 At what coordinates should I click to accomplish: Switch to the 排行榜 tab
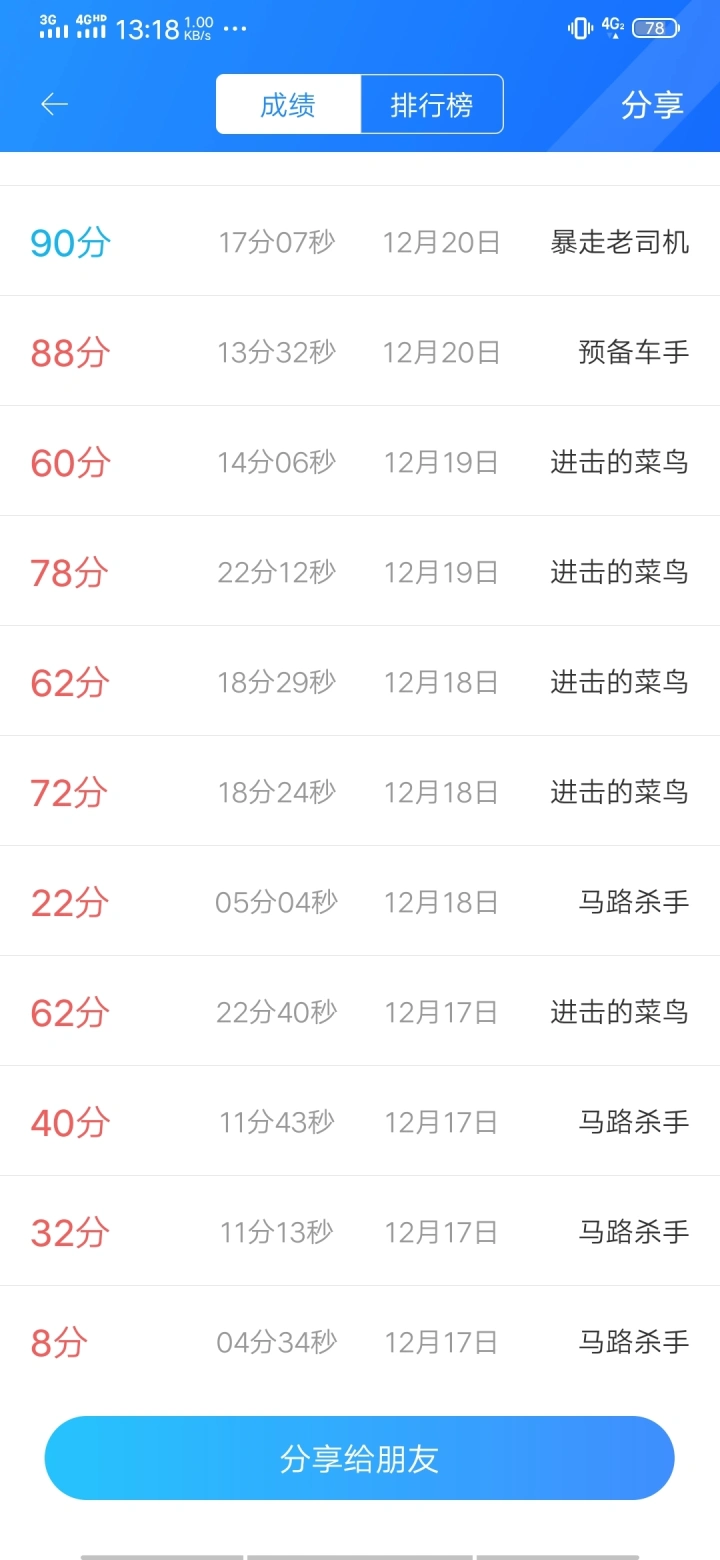(432, 104)
